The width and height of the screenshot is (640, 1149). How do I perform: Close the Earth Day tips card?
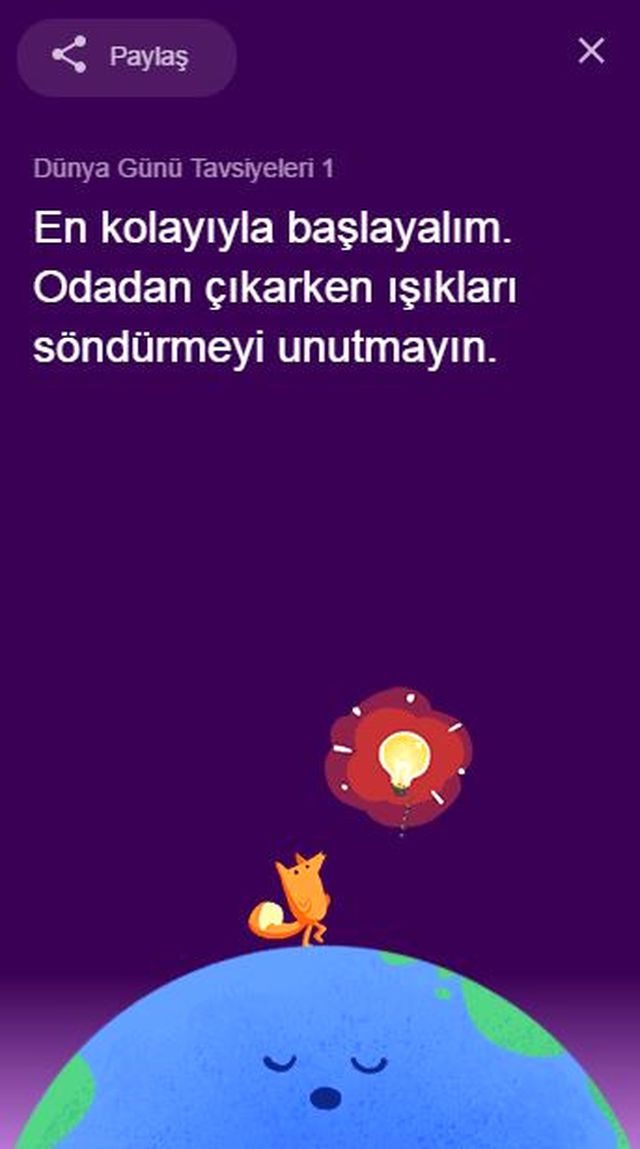(591, 51)
